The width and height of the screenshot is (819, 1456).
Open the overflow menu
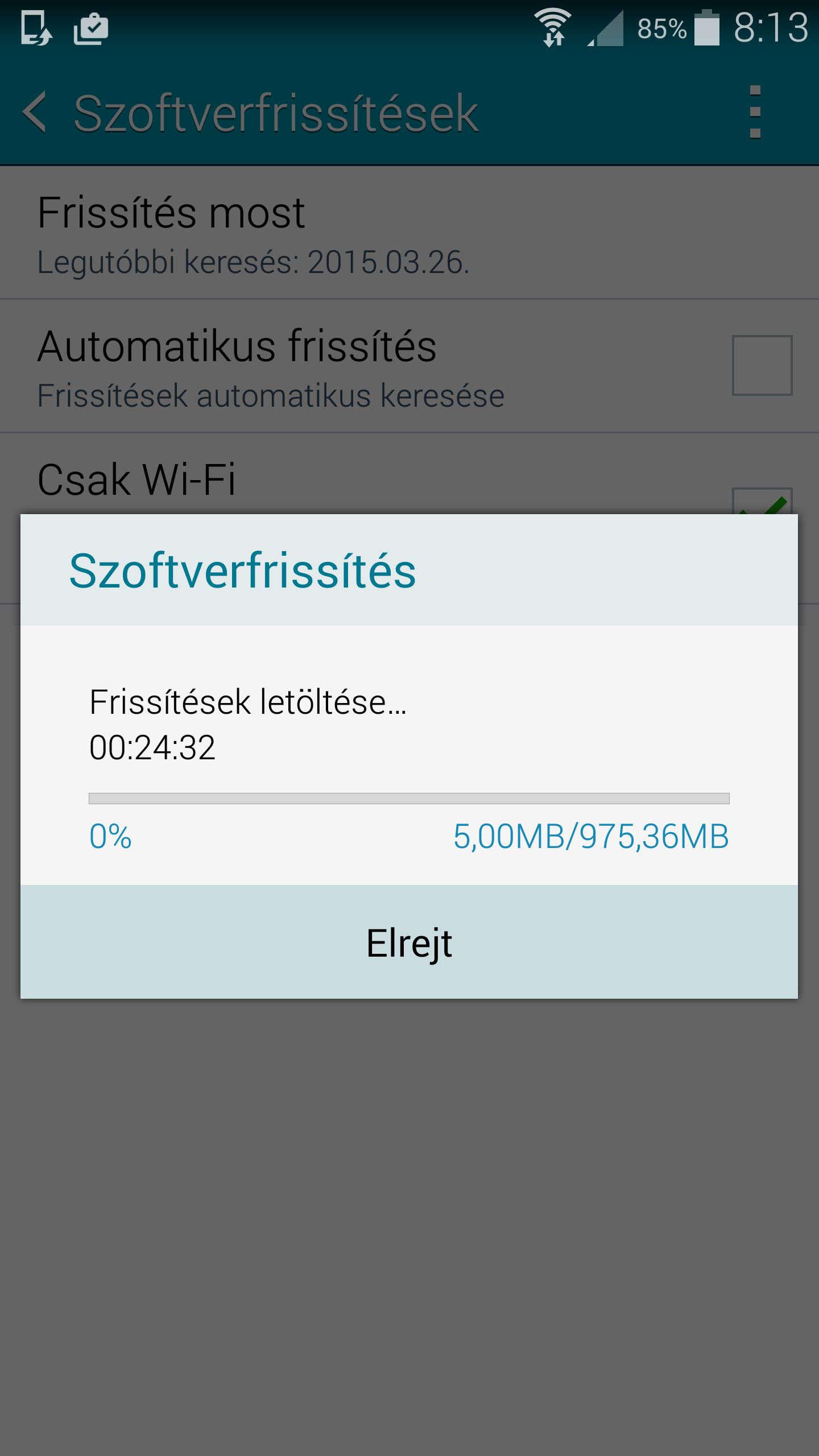(755, 112)
